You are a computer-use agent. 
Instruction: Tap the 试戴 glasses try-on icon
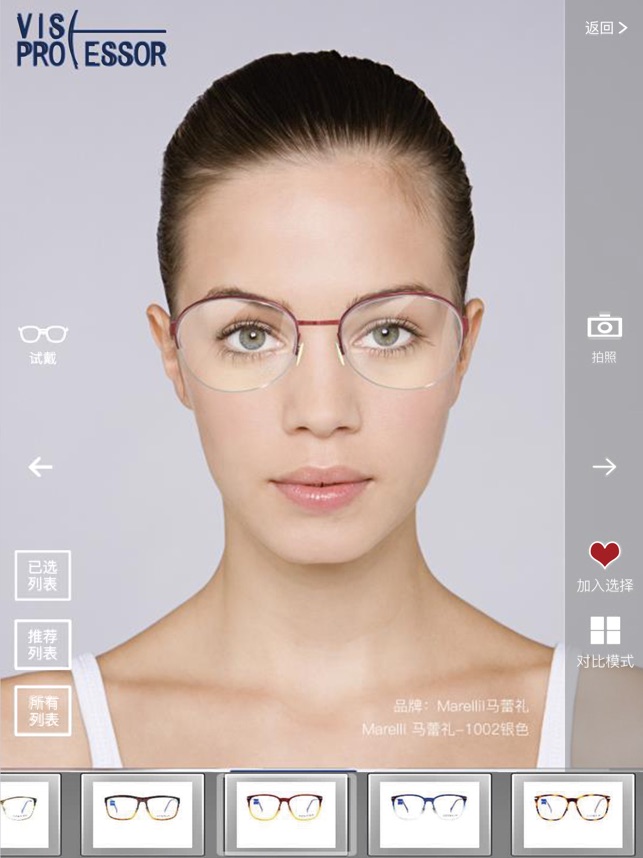click(43, 343)
